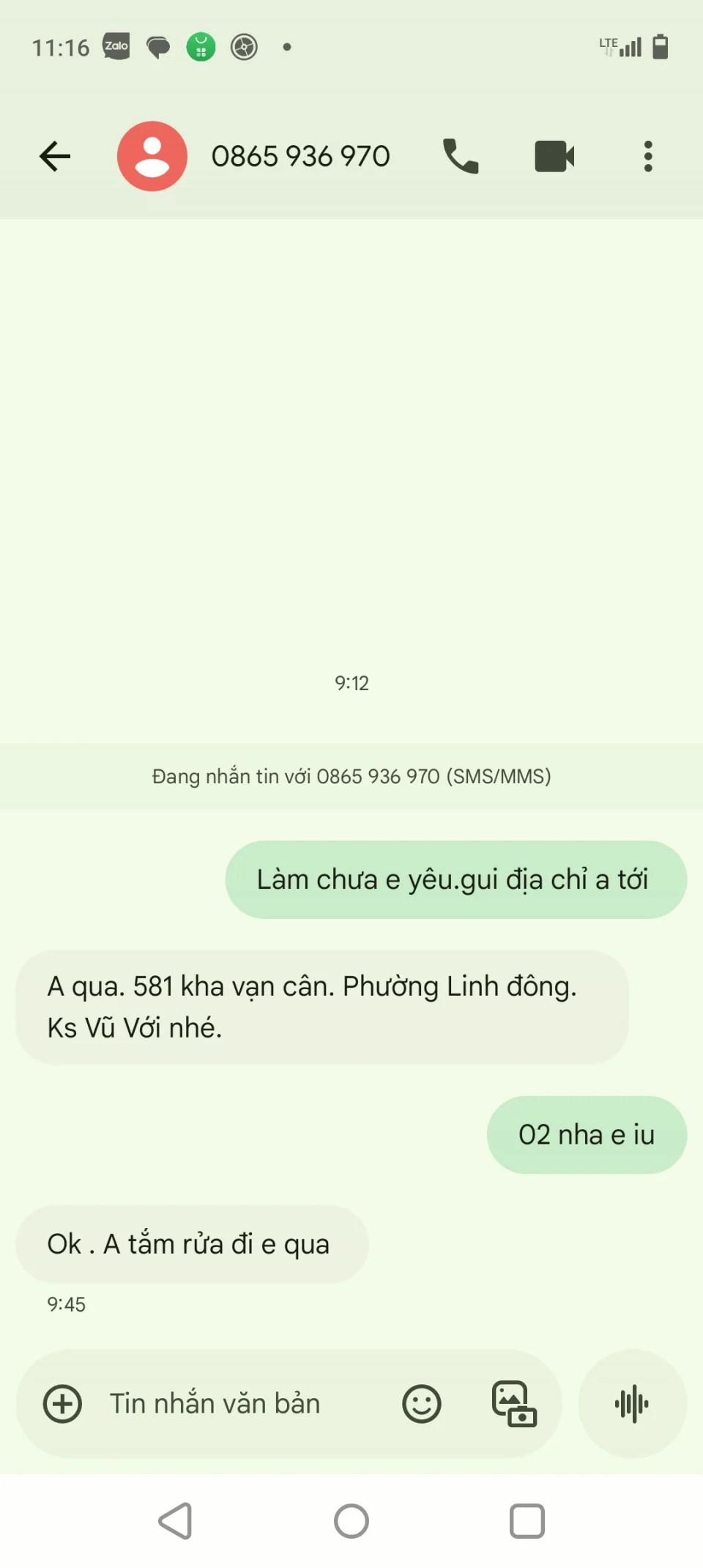Open recent apps from navigation bar
Viewport: 703px width, 1568px height.
pos(527,1521)
